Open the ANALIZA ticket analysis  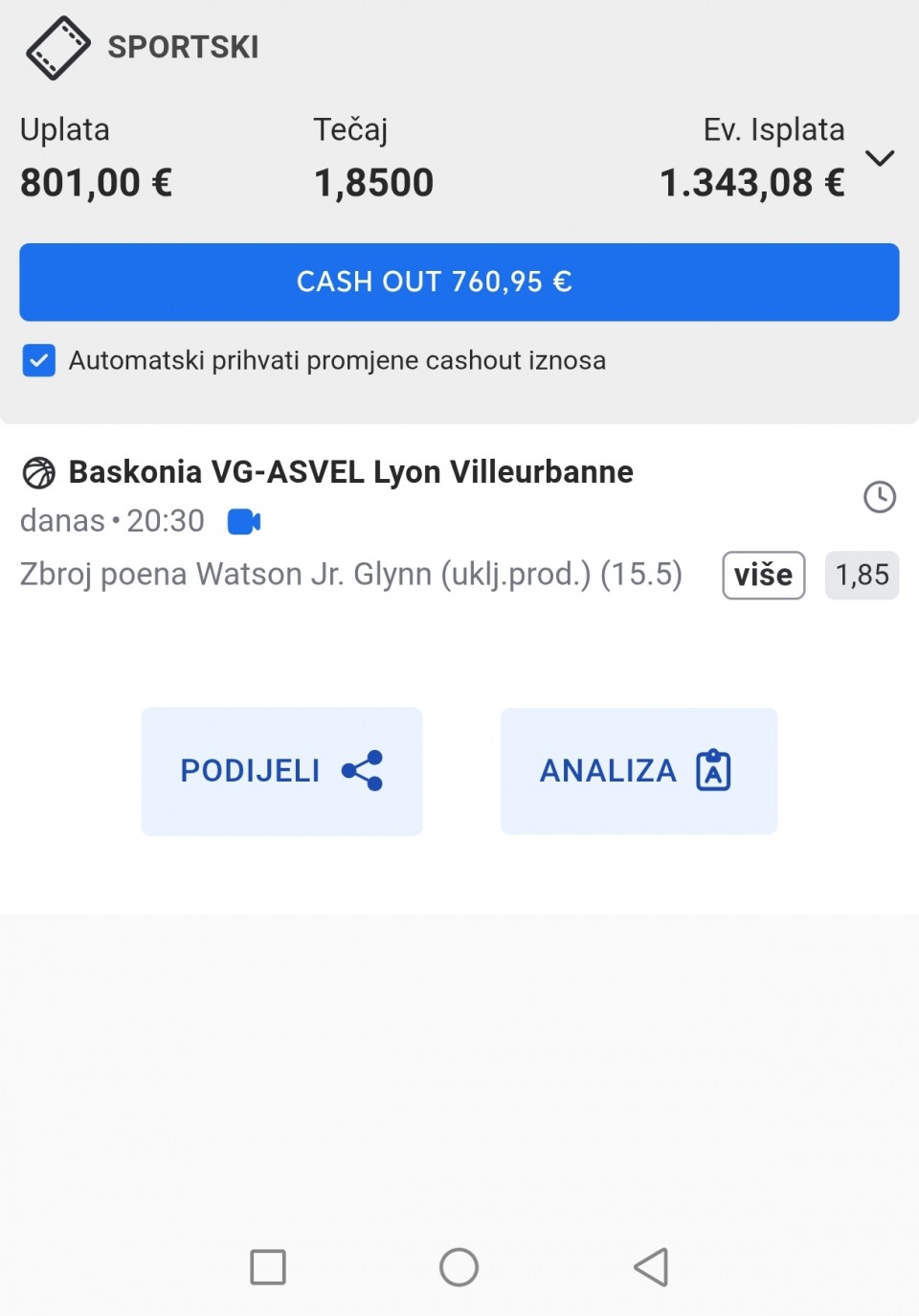(639, 771)
